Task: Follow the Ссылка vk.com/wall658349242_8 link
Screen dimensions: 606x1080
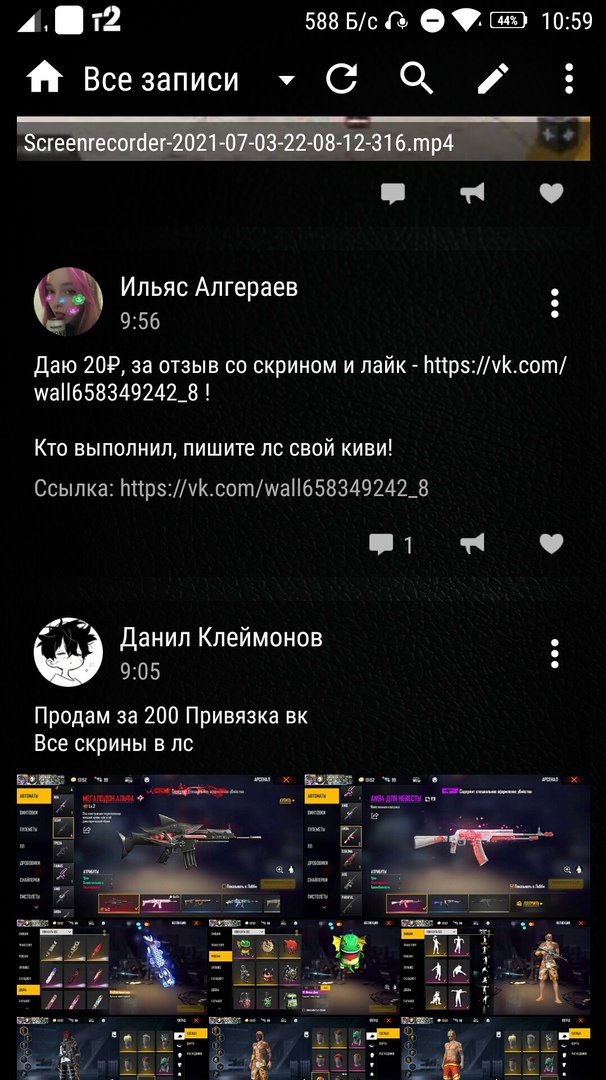Action: tap(274, 488)
